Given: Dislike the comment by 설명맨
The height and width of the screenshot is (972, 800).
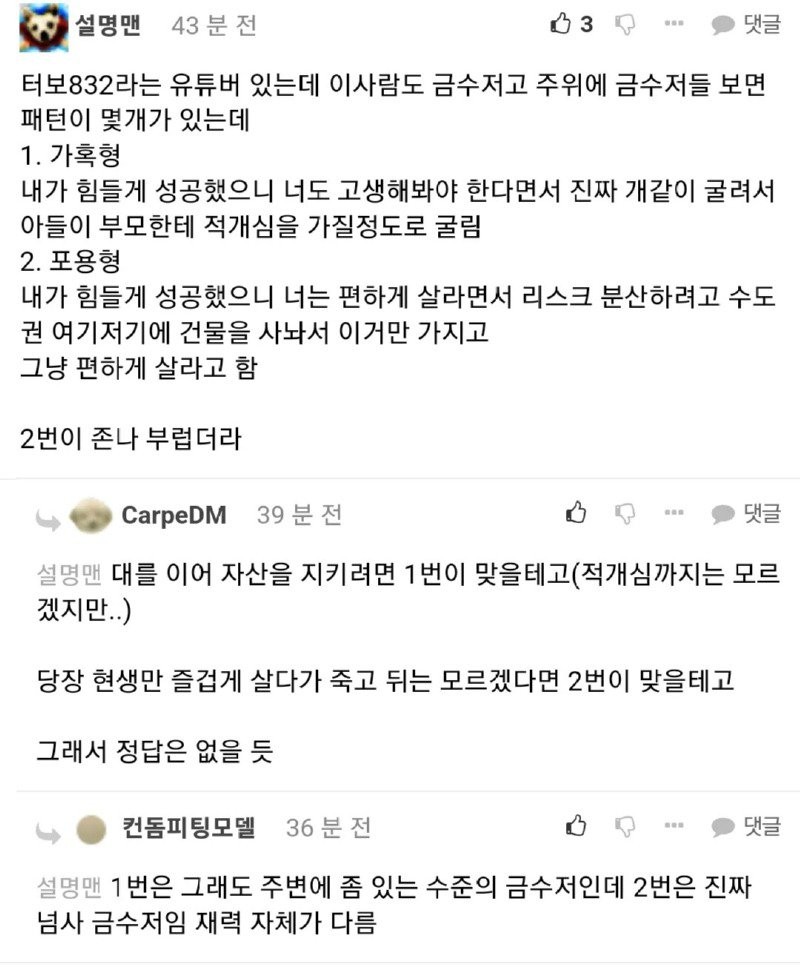Looking at the screenshot, I should click(625, 24).
